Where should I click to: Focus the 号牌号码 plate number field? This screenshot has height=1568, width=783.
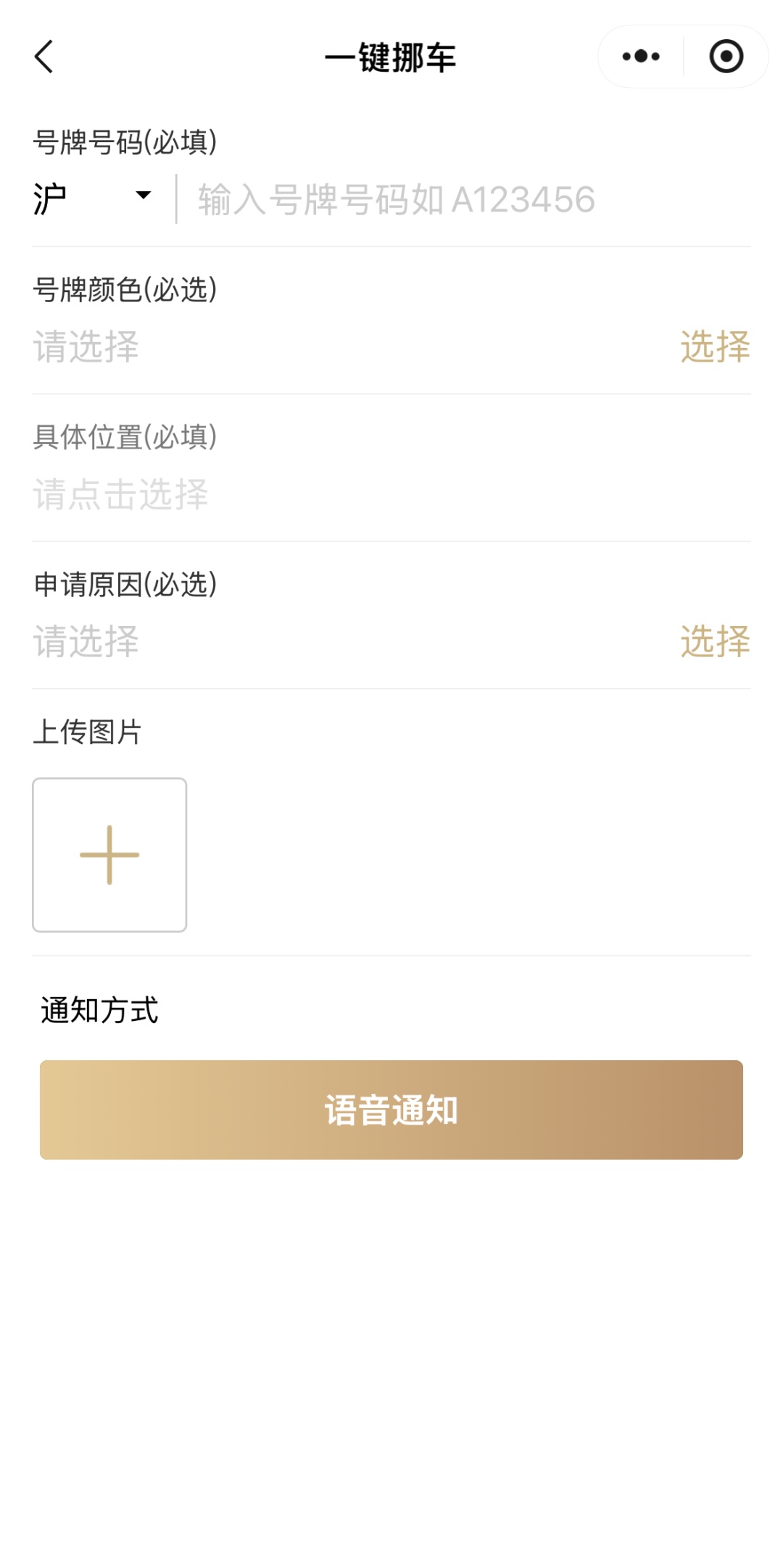point(464,200)
